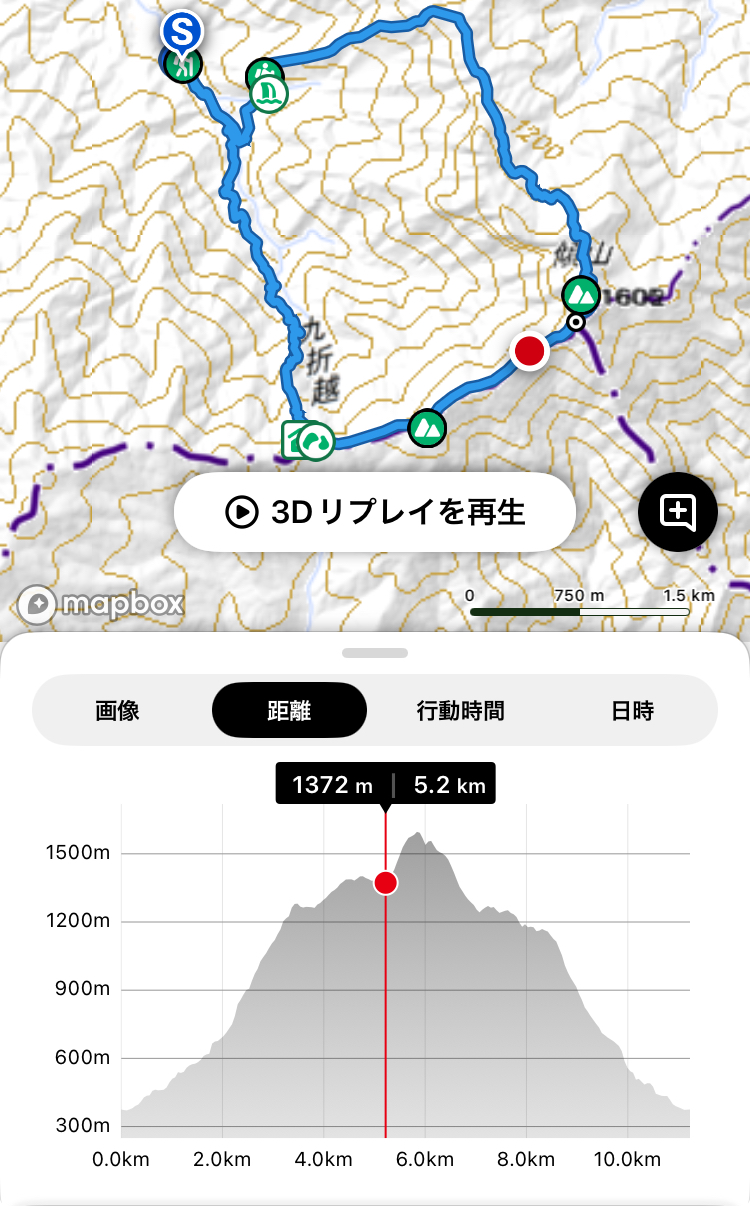Viewport: 750px width, 1206px height.
Task: Select the 距離 tab
Action: (289, 711)
